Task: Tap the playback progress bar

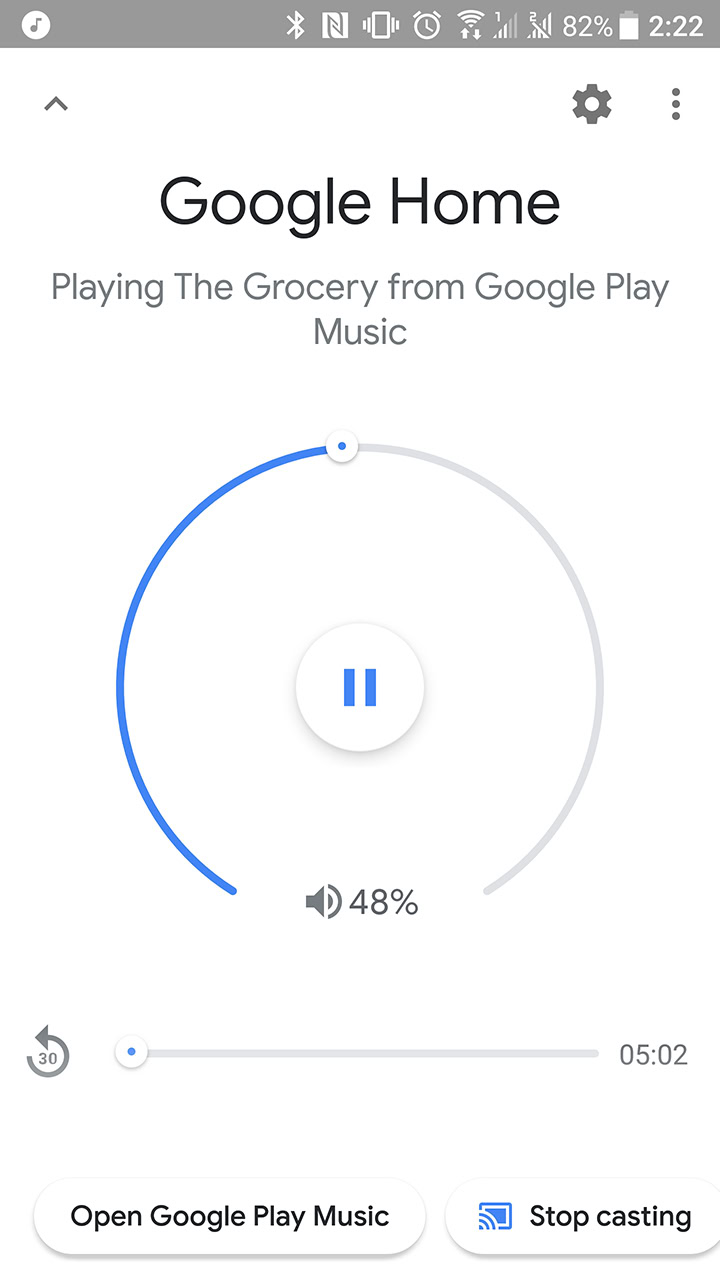Action: click(x=360, y=1053)
